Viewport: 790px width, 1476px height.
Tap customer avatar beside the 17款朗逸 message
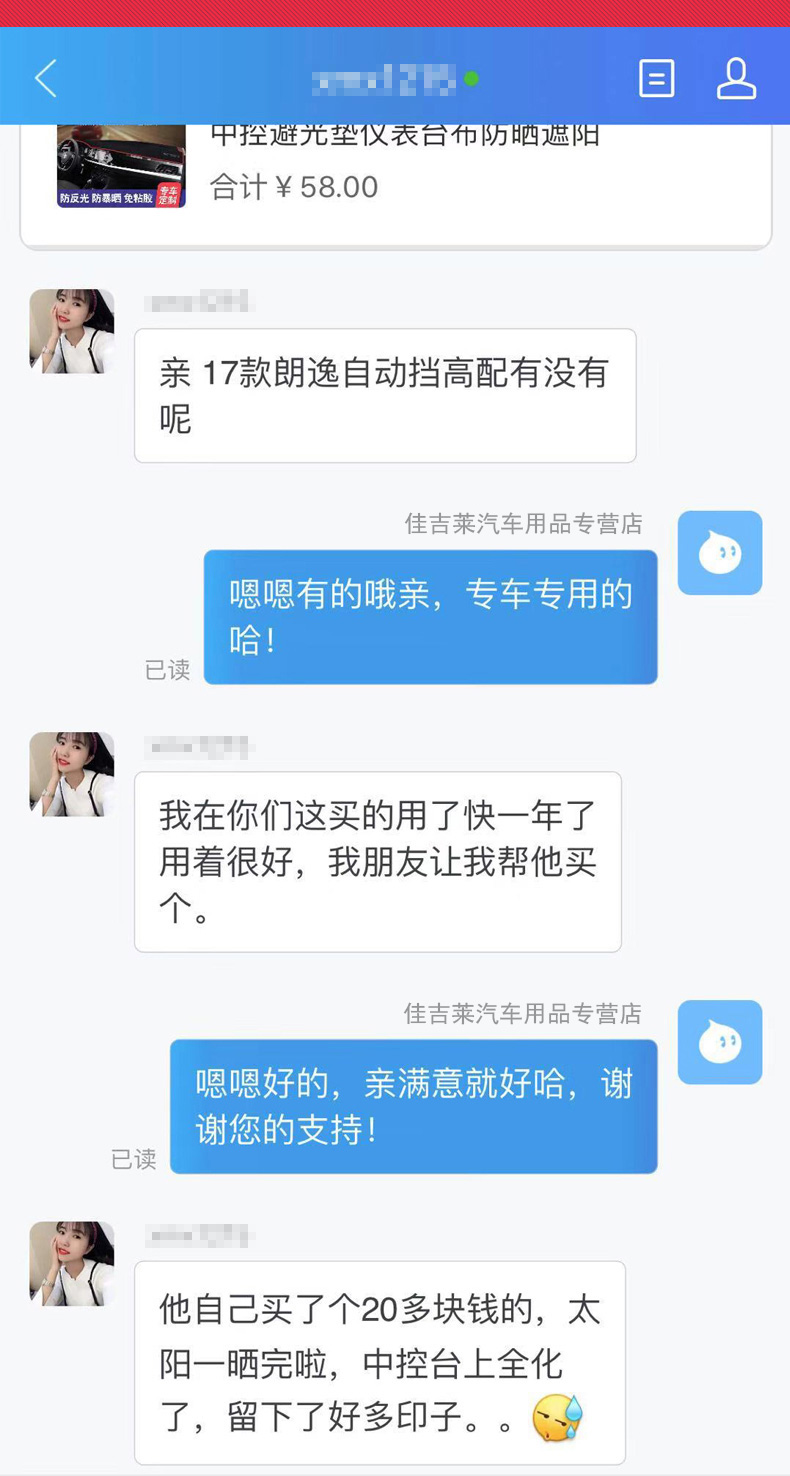click(x=72, y=331)
